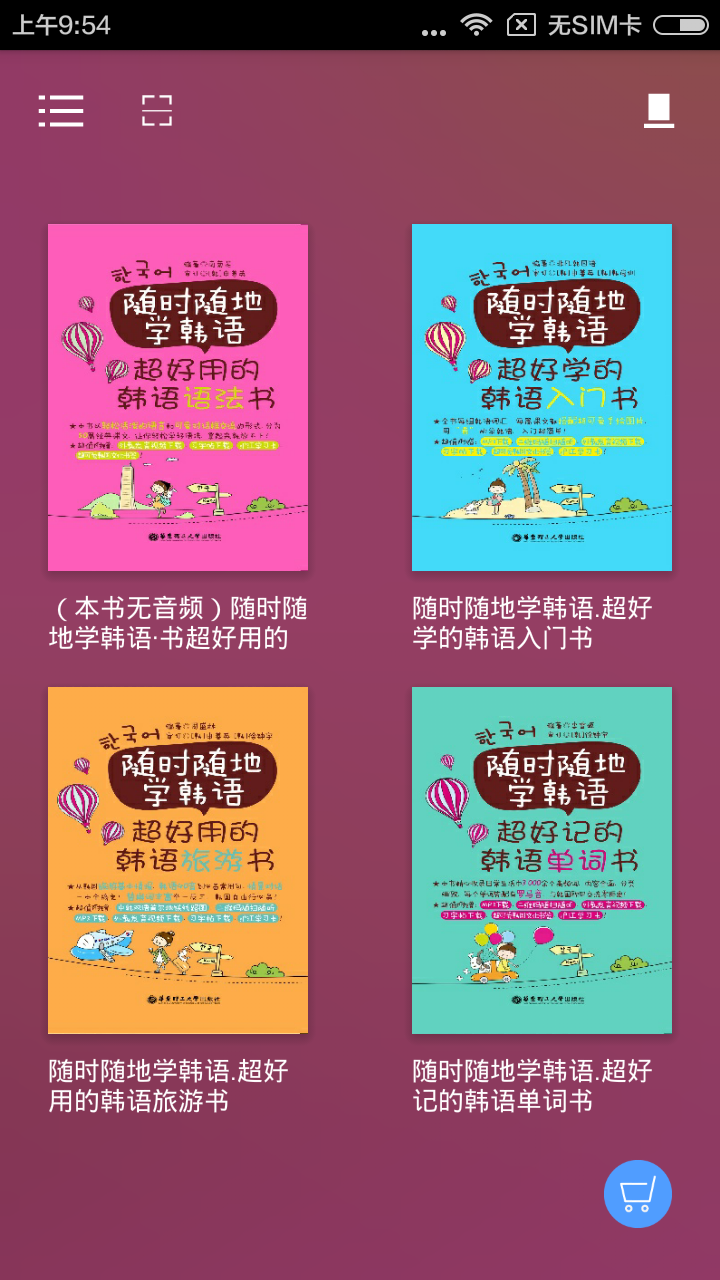Open the green Korean vocabulary book 单词书
Screen dimensions: 720x1280
(x=542, y=860)
